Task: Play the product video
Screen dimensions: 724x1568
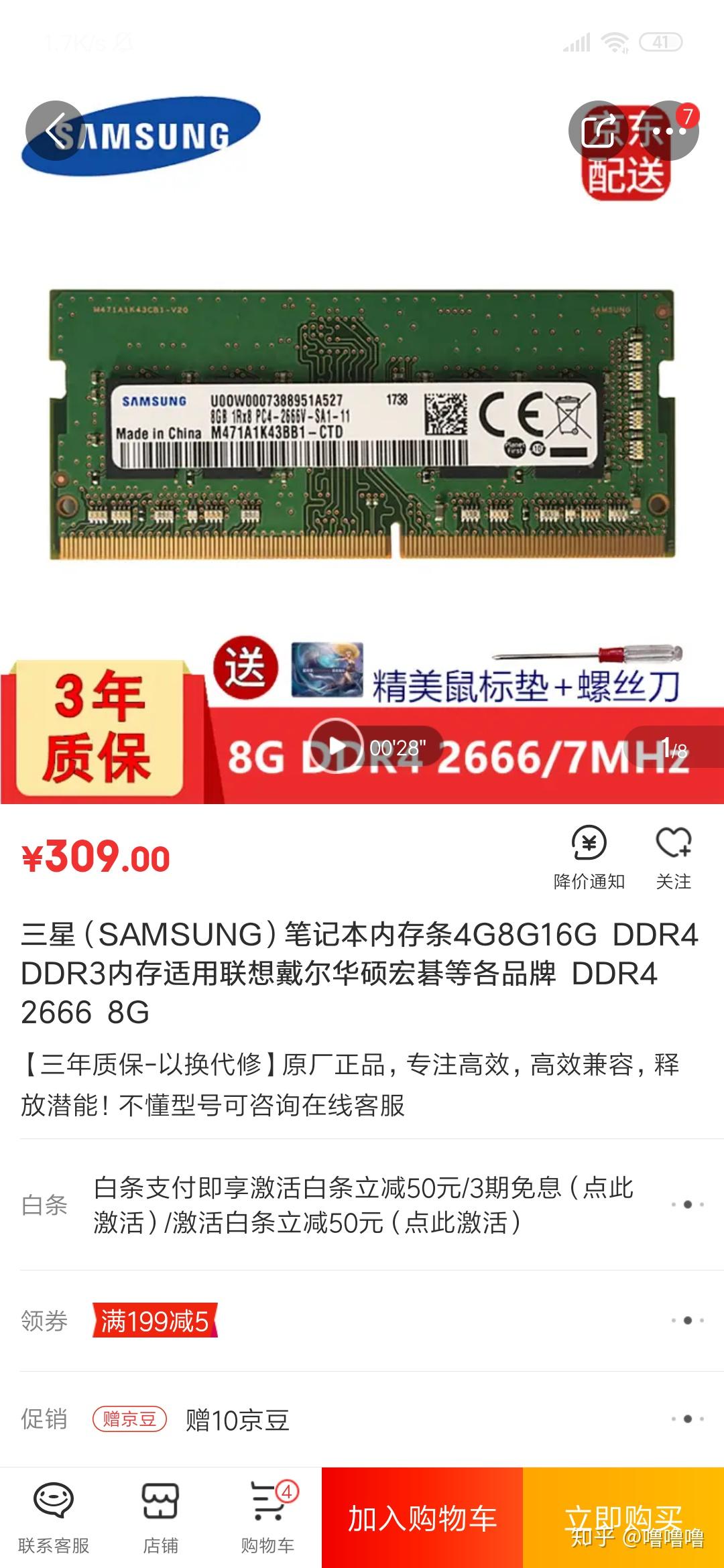Action: [335, 746]
